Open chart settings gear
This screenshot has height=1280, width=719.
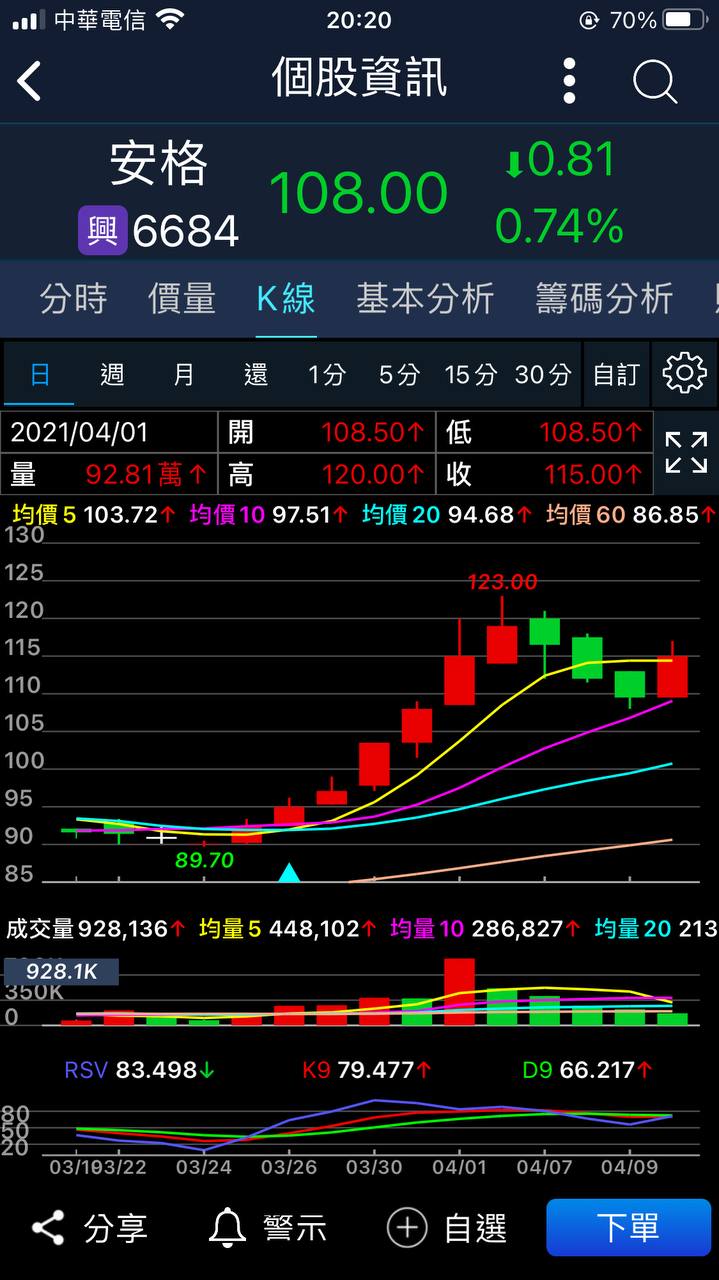pyautogui.click(x=685, y=374)
